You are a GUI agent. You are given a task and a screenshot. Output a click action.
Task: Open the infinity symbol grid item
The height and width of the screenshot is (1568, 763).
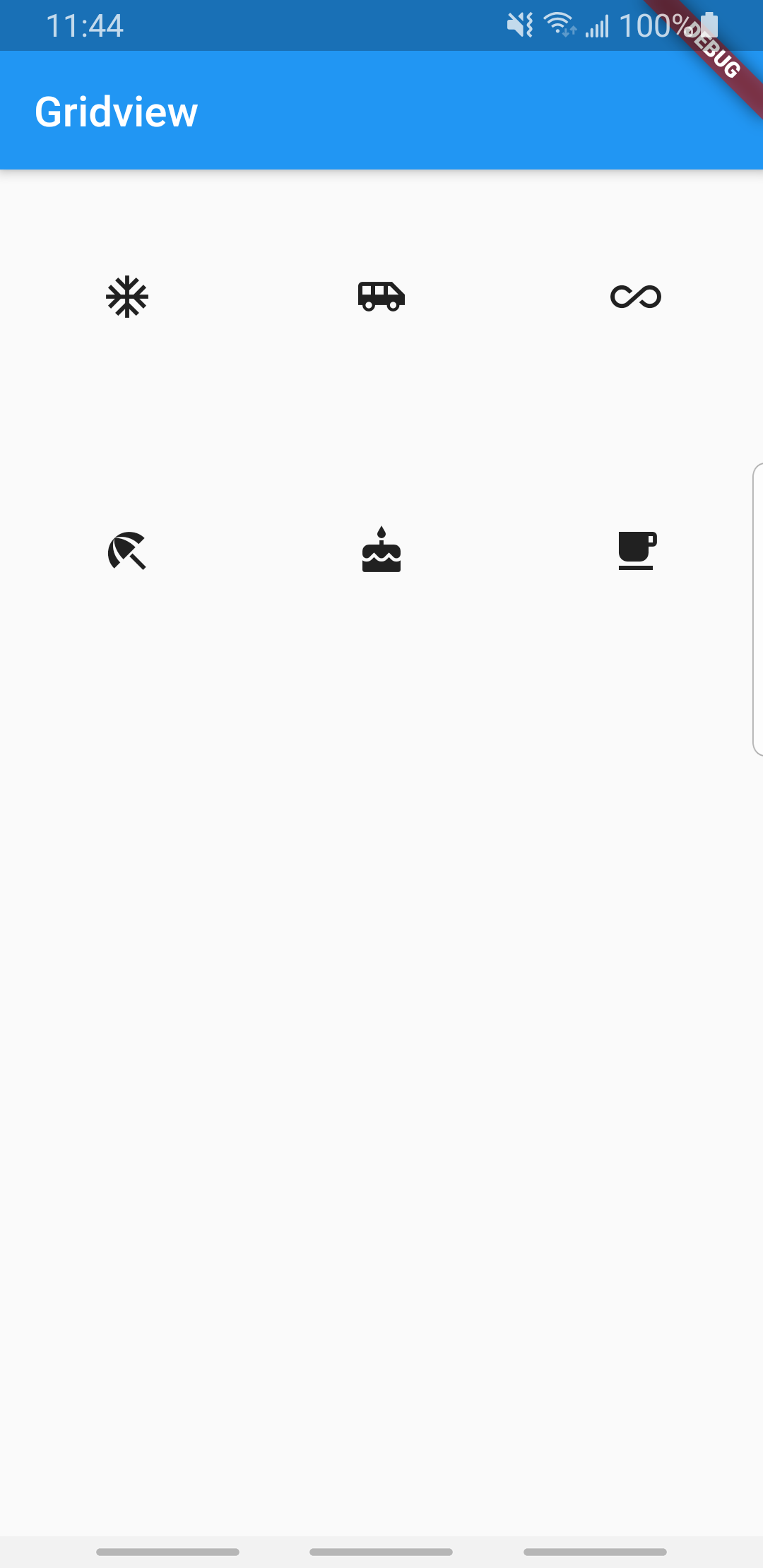coord(636,297)
